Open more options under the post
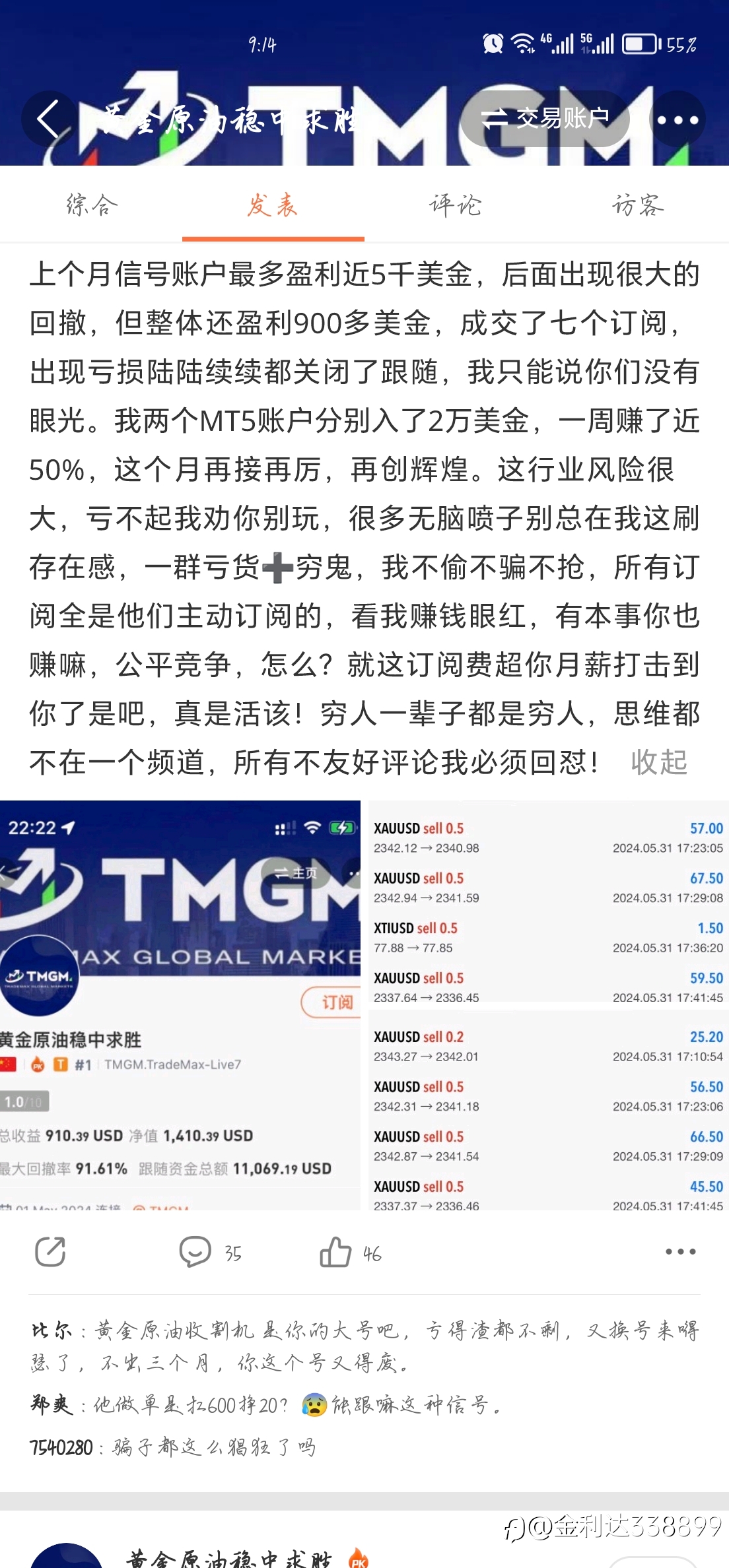This screenshot has height=1568, width=729. 680,1252
